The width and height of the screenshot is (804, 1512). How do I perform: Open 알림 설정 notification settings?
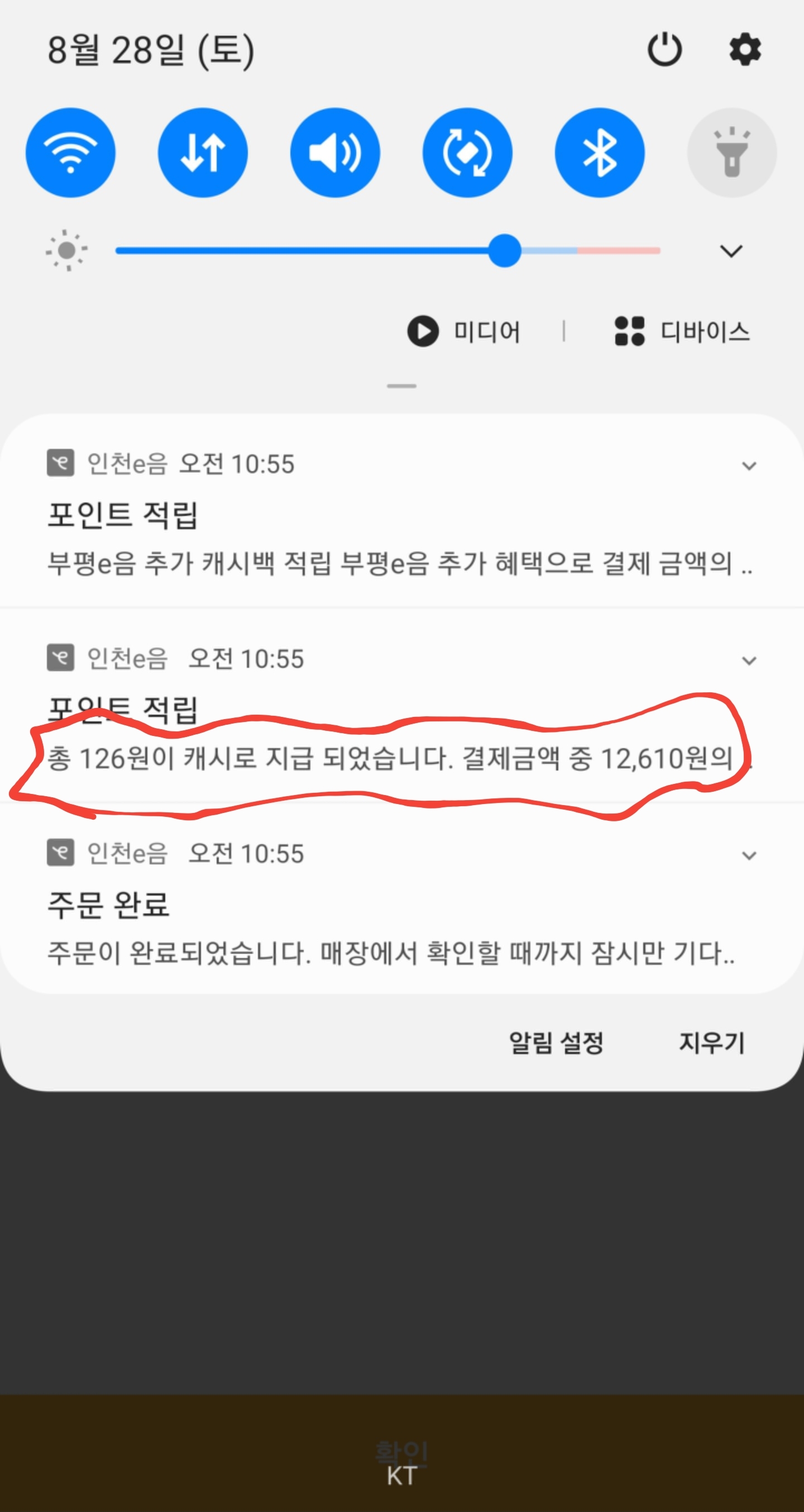[556, 1043]
